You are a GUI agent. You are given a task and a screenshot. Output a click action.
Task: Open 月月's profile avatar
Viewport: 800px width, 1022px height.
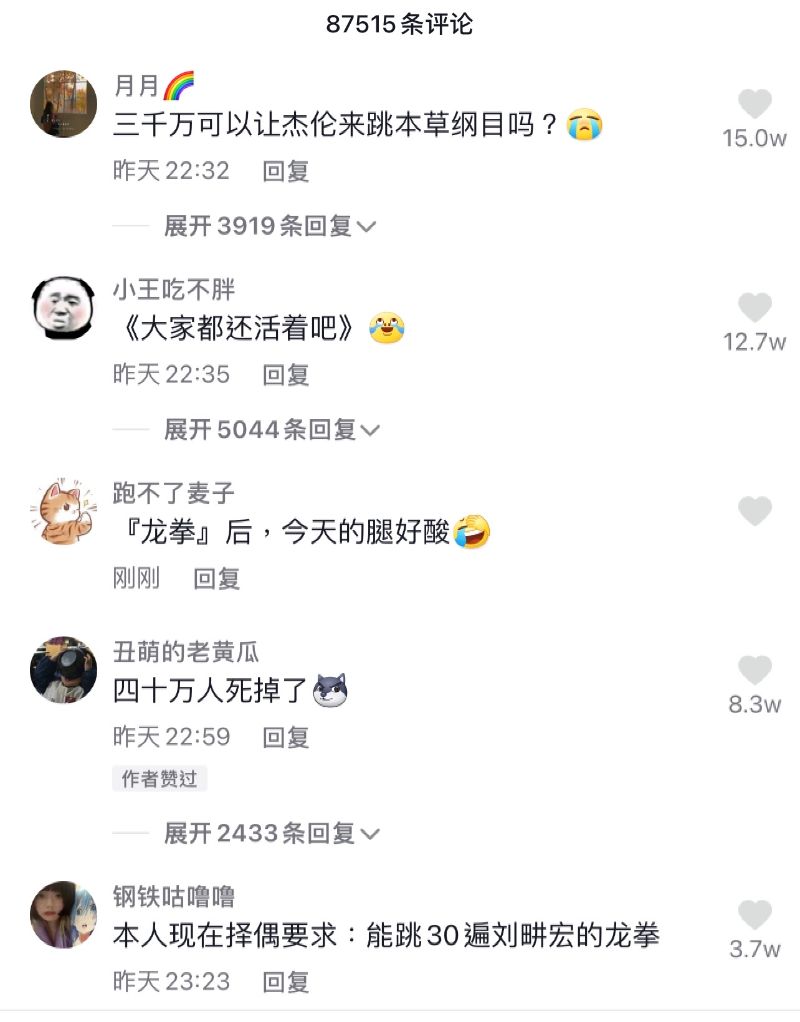(64, 104)
